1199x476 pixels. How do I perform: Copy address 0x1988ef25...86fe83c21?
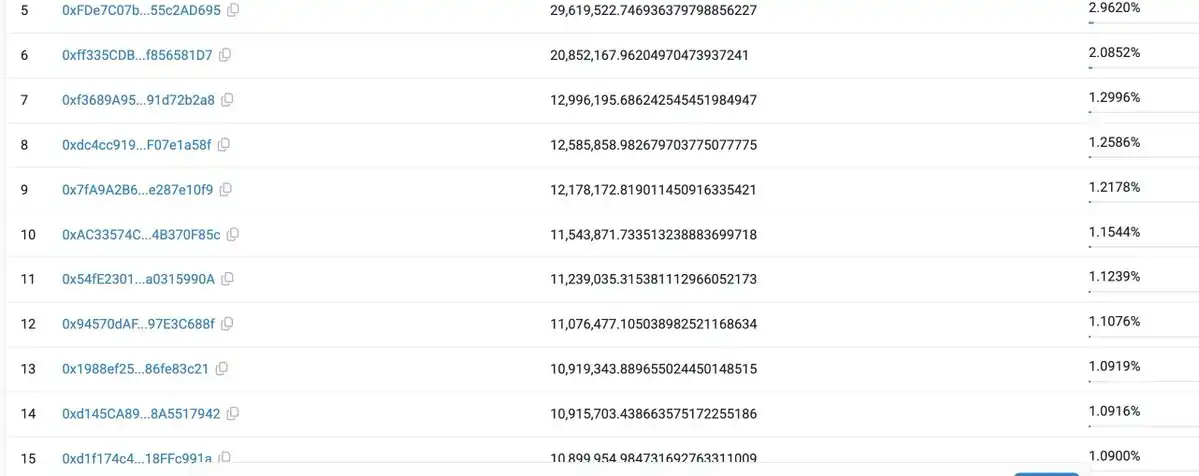[x=221, y=369]
